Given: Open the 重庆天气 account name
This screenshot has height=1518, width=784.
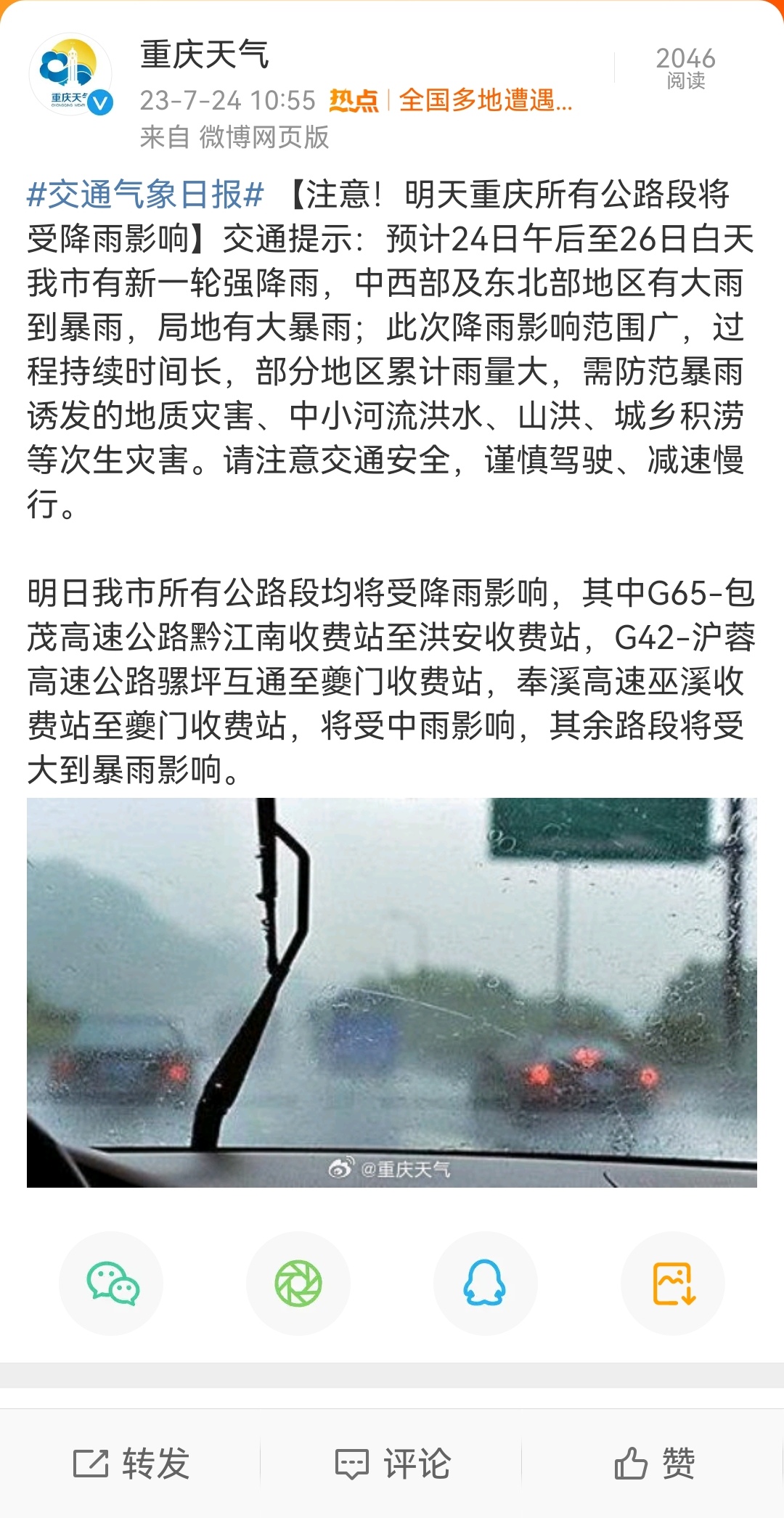Looking at the screenshot, I should [x=204, y=55].
